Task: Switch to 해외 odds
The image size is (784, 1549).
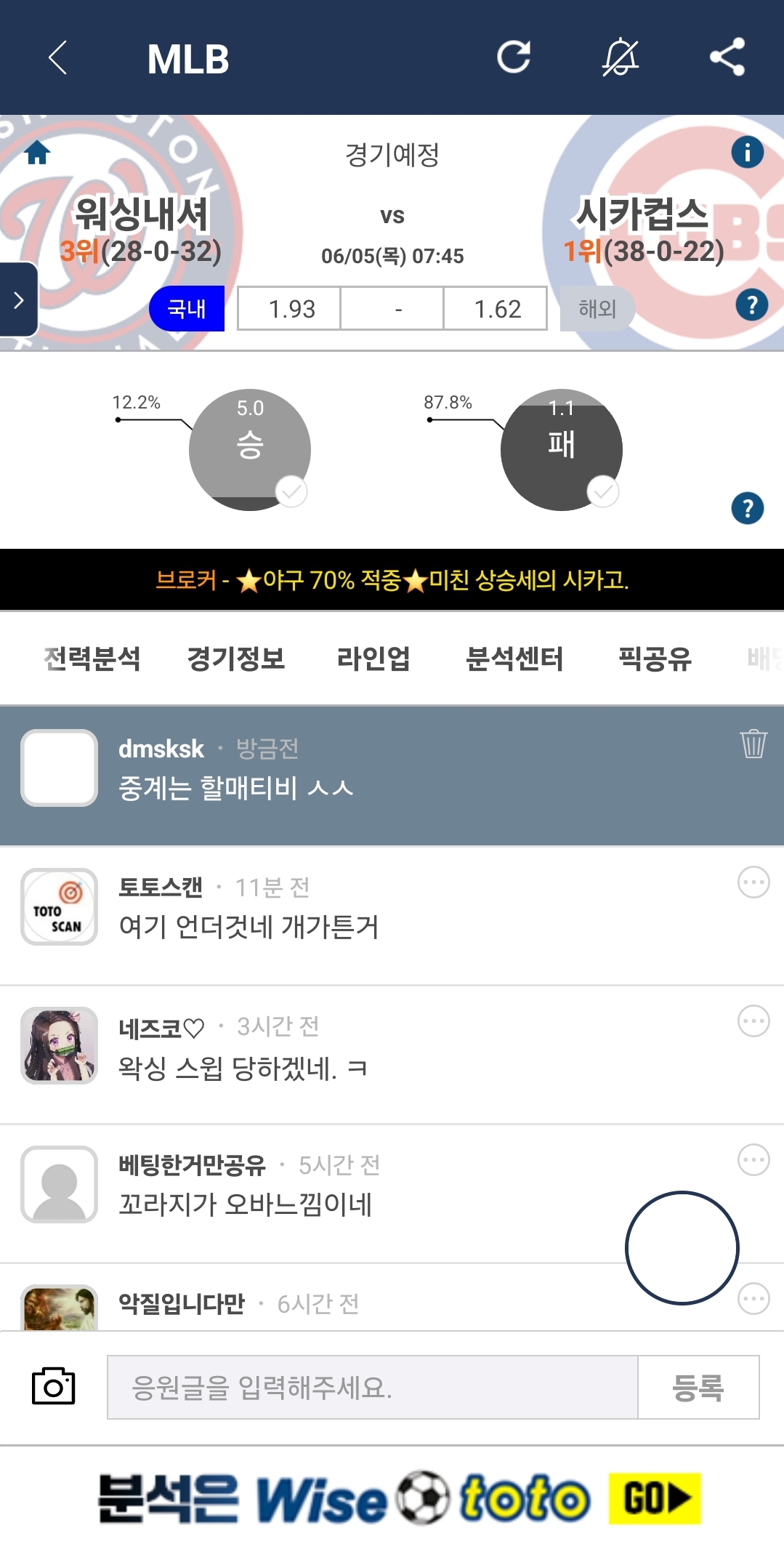Action: pos(597,309)
